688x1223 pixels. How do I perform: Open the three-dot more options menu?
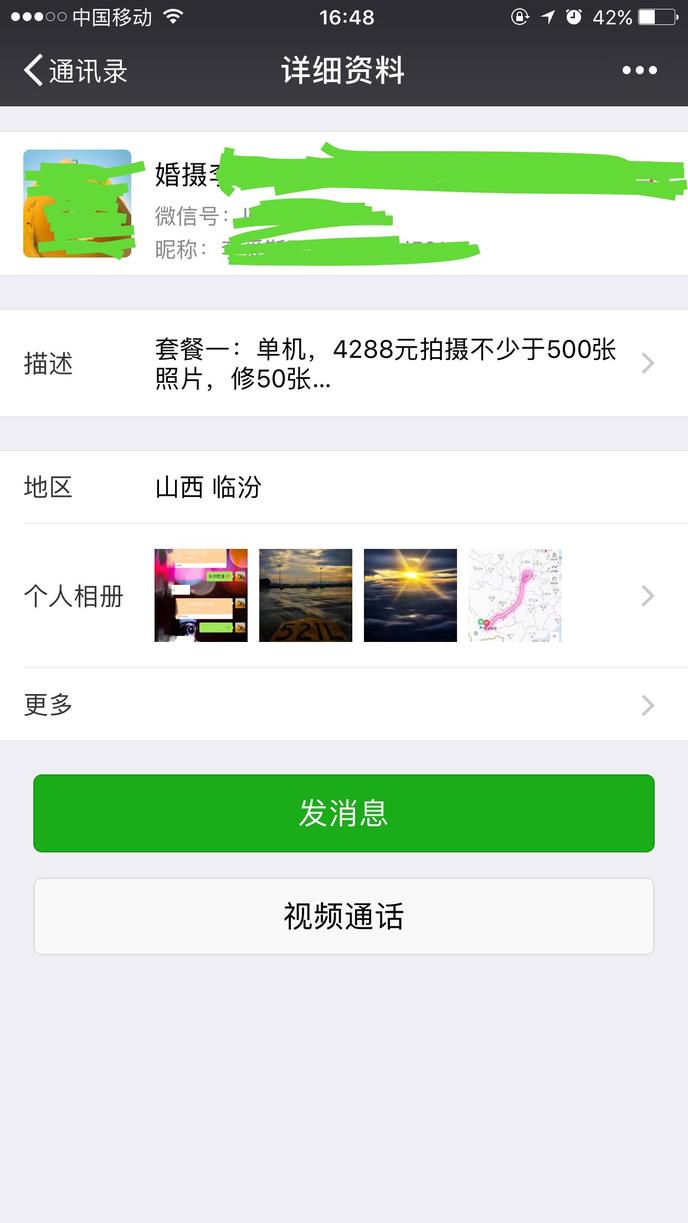point(639,71)
